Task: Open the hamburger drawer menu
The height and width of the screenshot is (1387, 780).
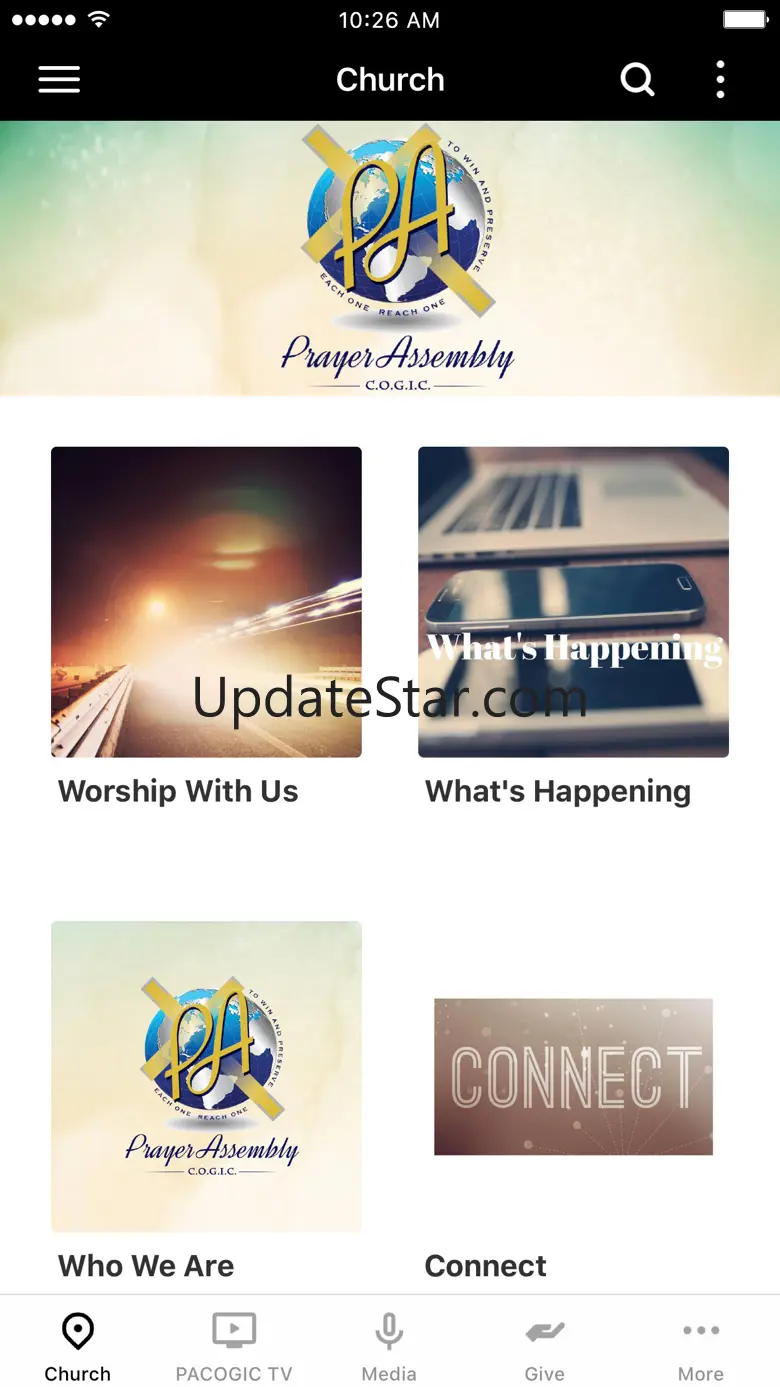Action: point(59,80)
